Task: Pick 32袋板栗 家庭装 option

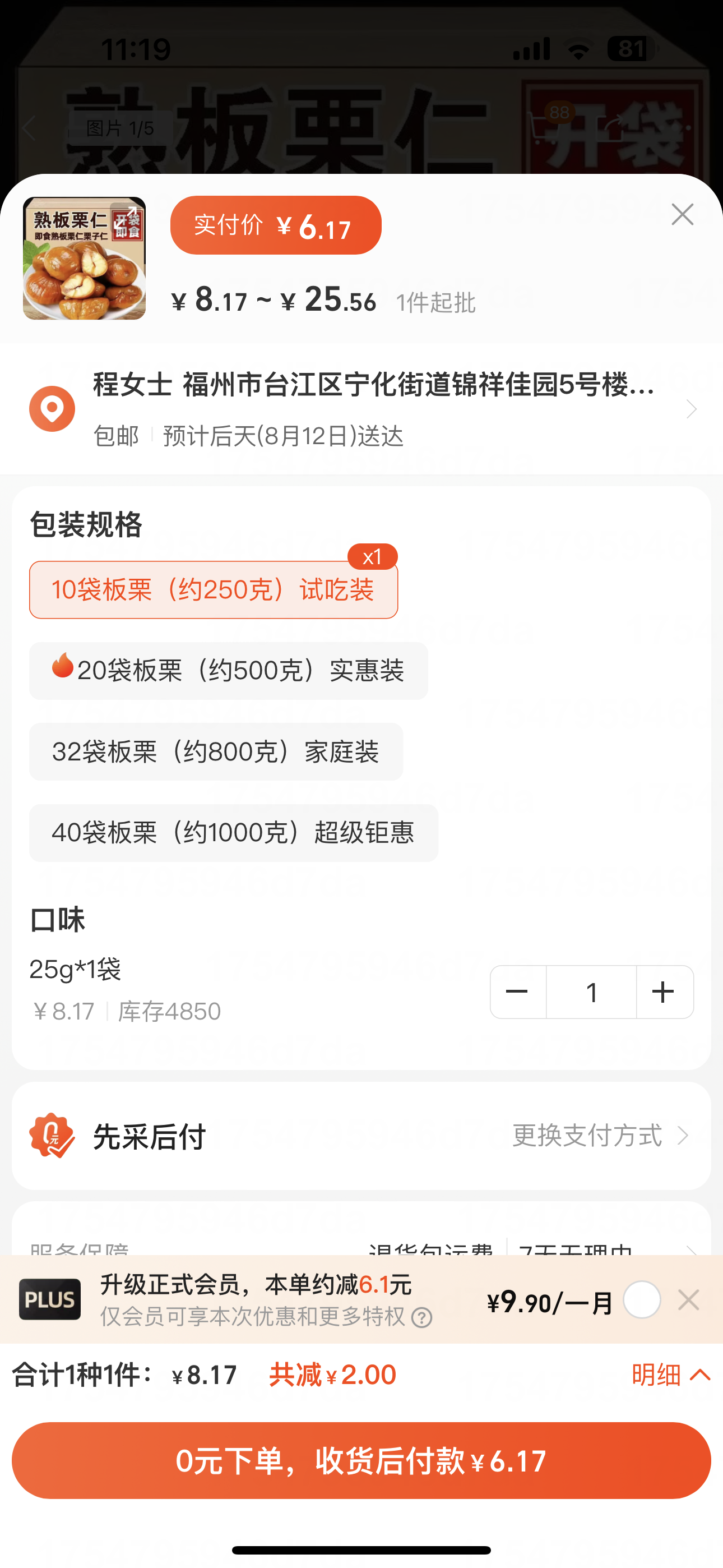Action: pyautogui.click(x=215, y=751)
